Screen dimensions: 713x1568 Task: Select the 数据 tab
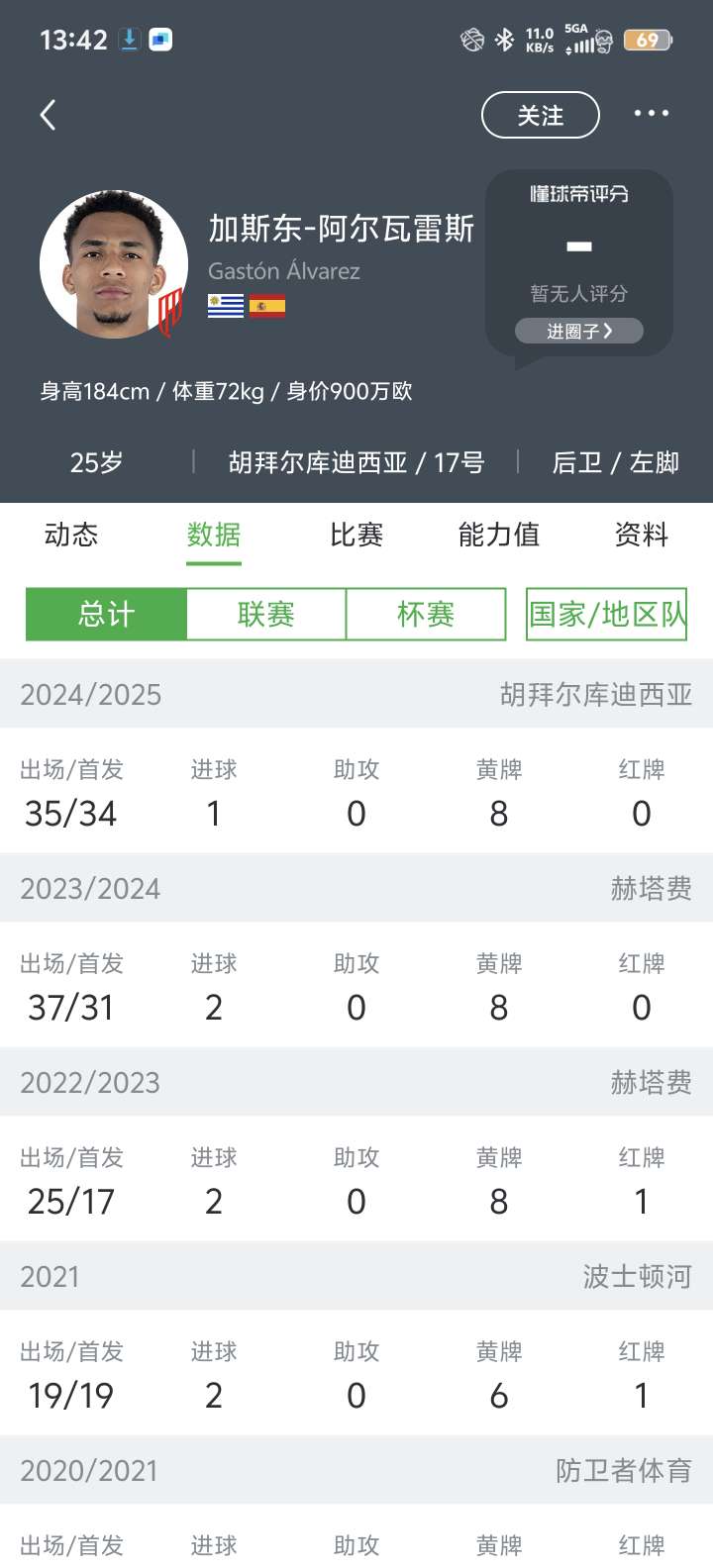click(x=214, y=535)
